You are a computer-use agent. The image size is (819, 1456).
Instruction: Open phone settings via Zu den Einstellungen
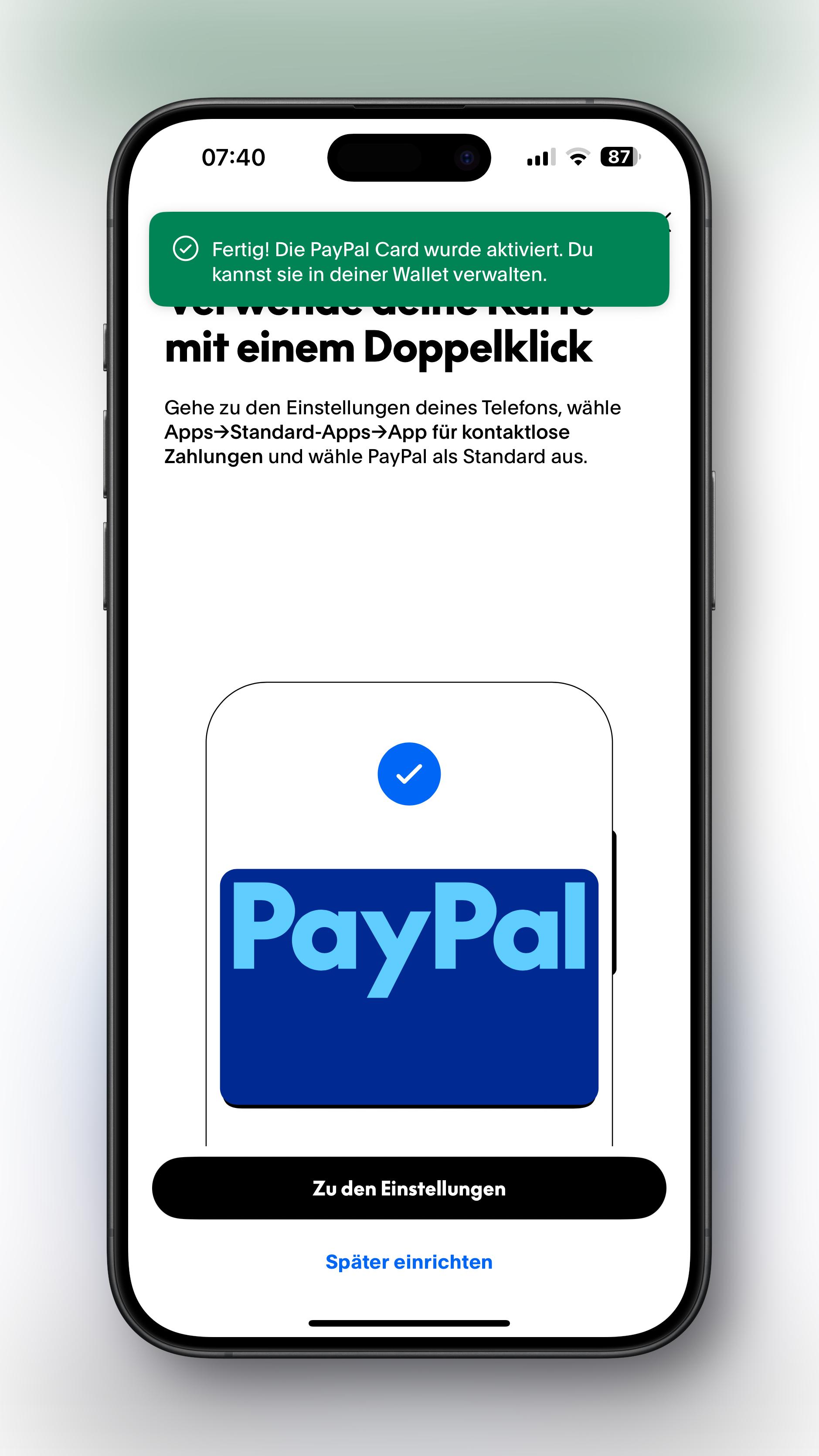coord(409,1188)
